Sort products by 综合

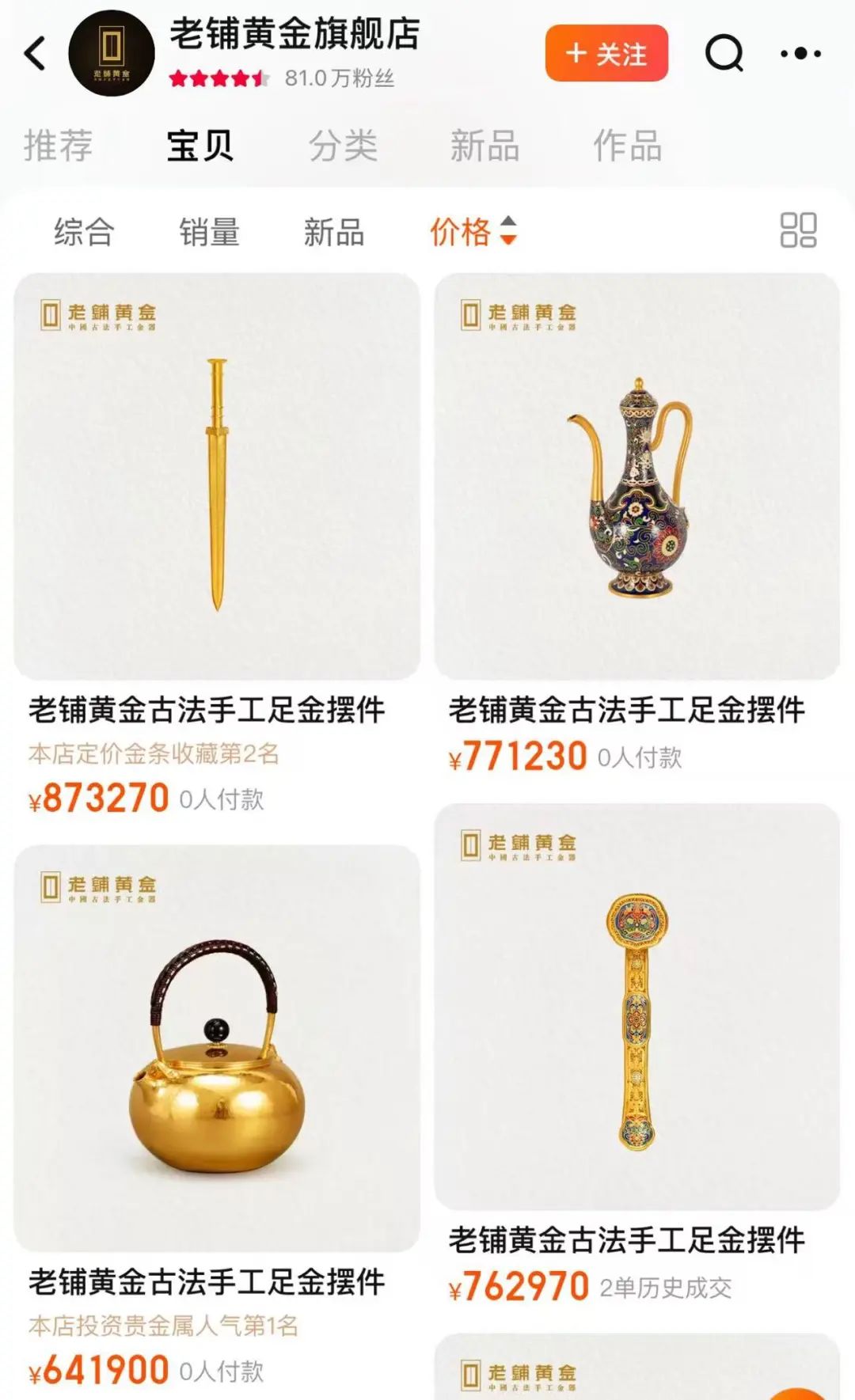pyautogui.click(x=84, y=232)
